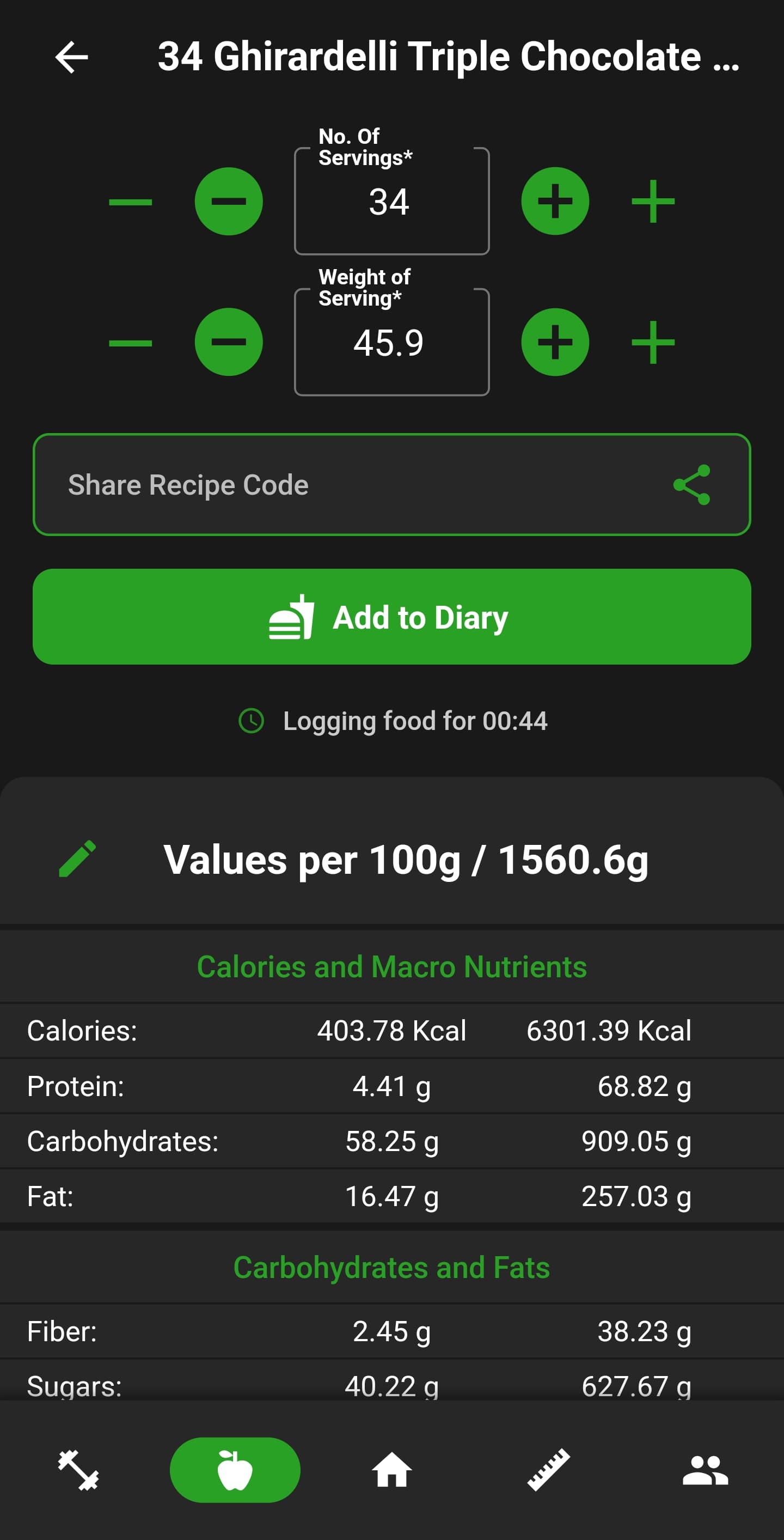This screenshot has height=1540, width=784.
Task: Select the ruler measurements icon
Action: pos(549,1471)
